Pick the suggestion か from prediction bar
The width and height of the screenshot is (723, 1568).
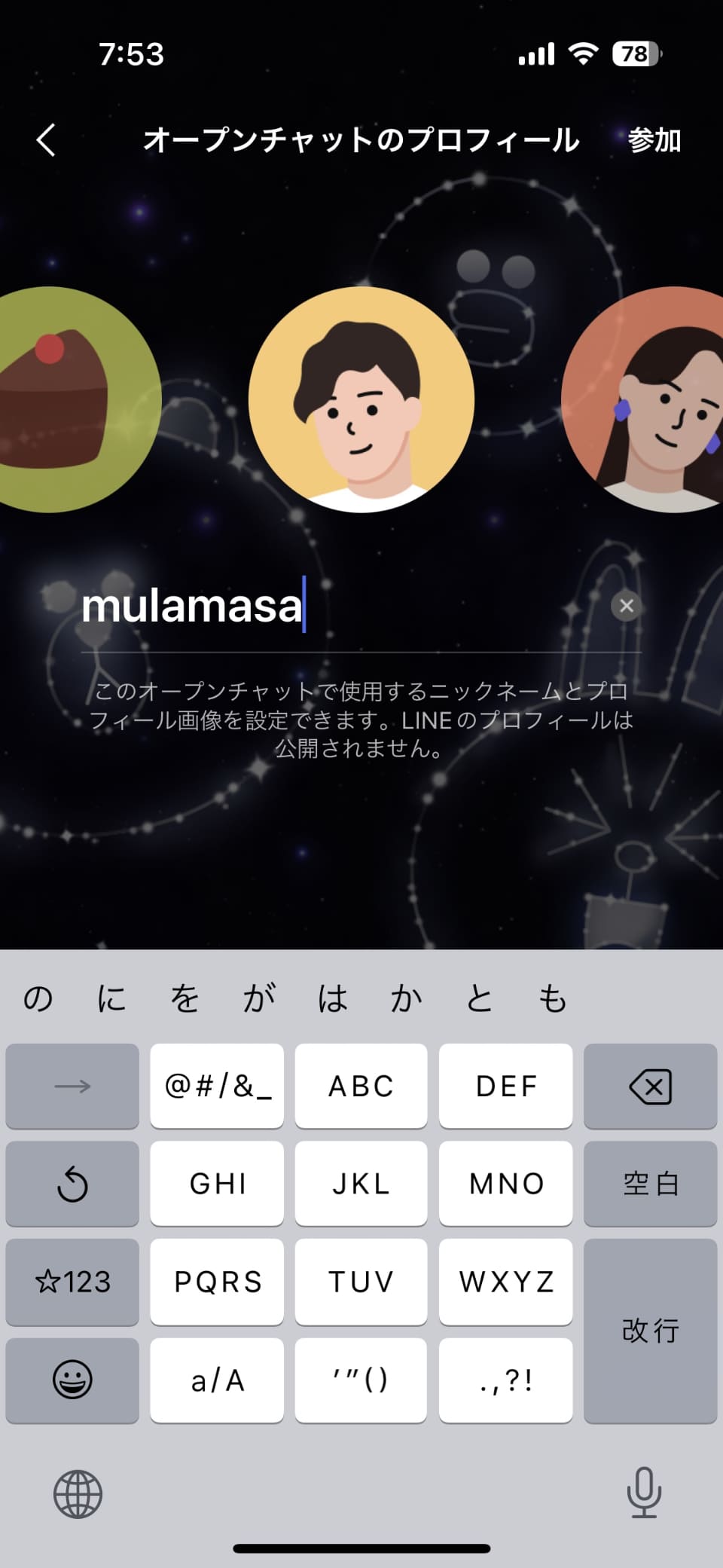[407, 998]
